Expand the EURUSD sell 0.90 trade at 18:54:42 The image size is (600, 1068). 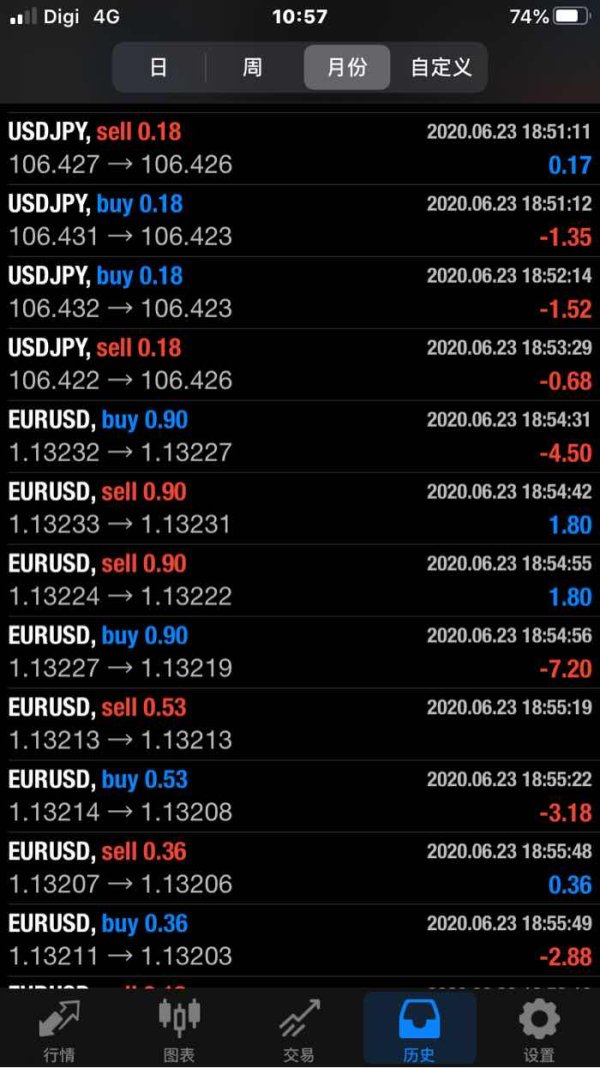pyautogui.click(x=300, y=508)
